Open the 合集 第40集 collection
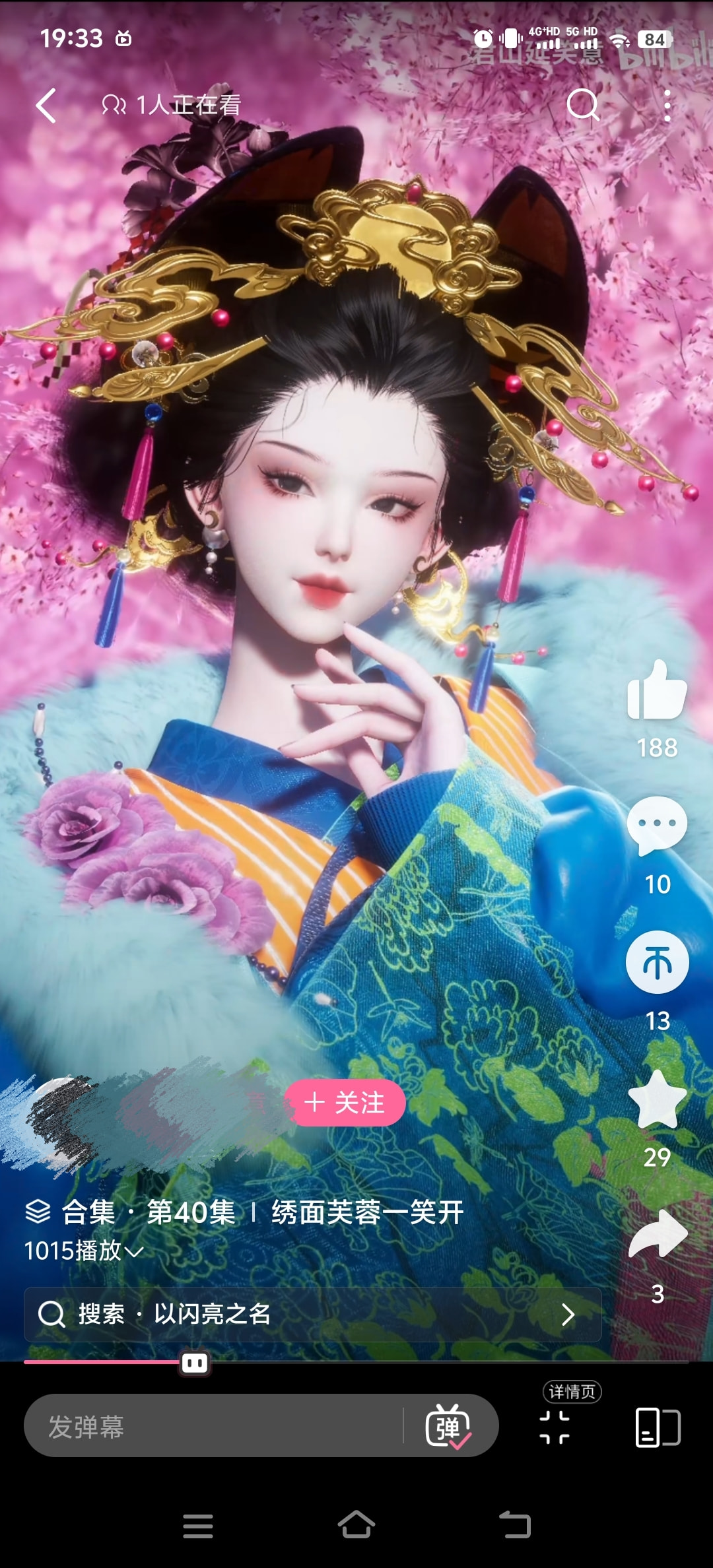This screenshot has width=713, height=1568. pyautogui.click(x=244, y=1212)
